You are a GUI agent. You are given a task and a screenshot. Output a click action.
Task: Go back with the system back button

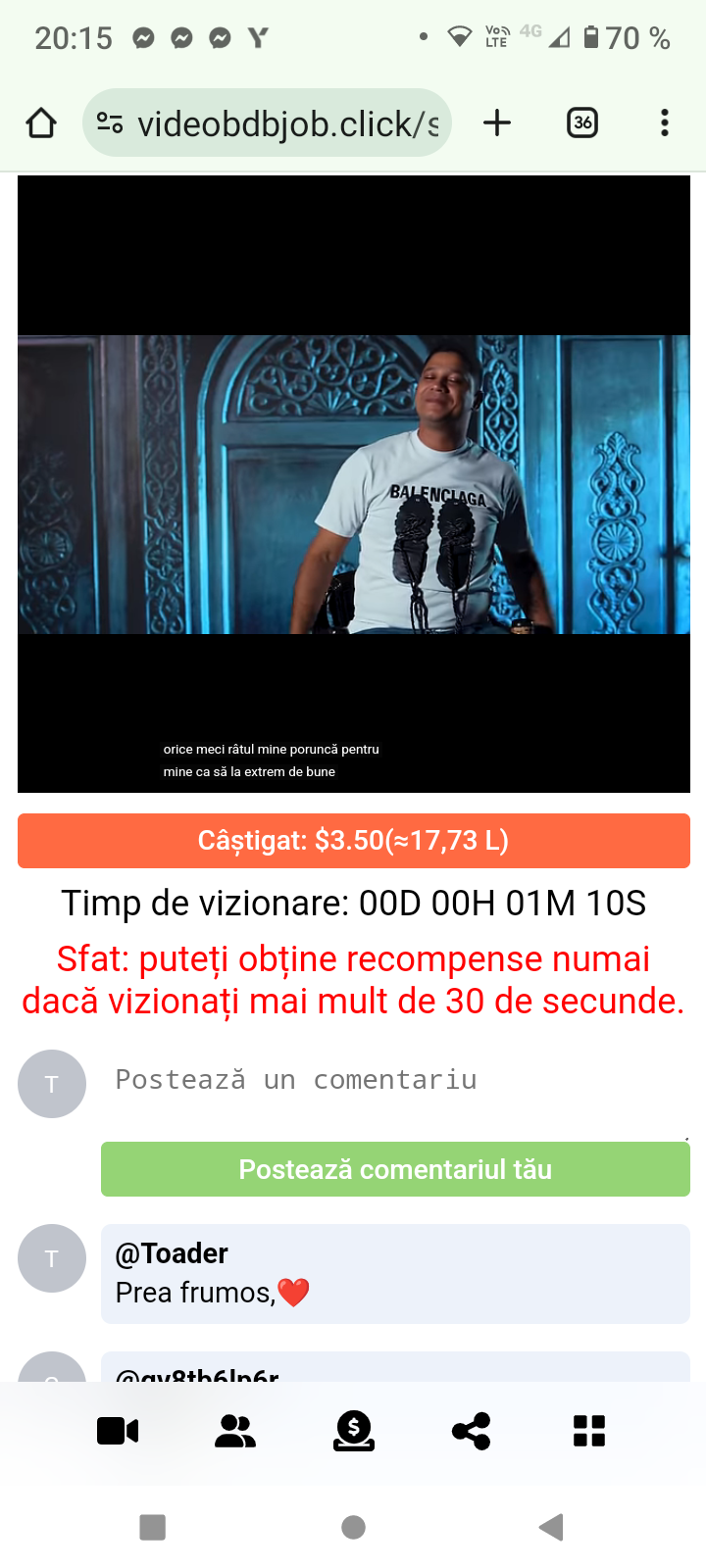pyautogui.click(x=552, y=1527)
